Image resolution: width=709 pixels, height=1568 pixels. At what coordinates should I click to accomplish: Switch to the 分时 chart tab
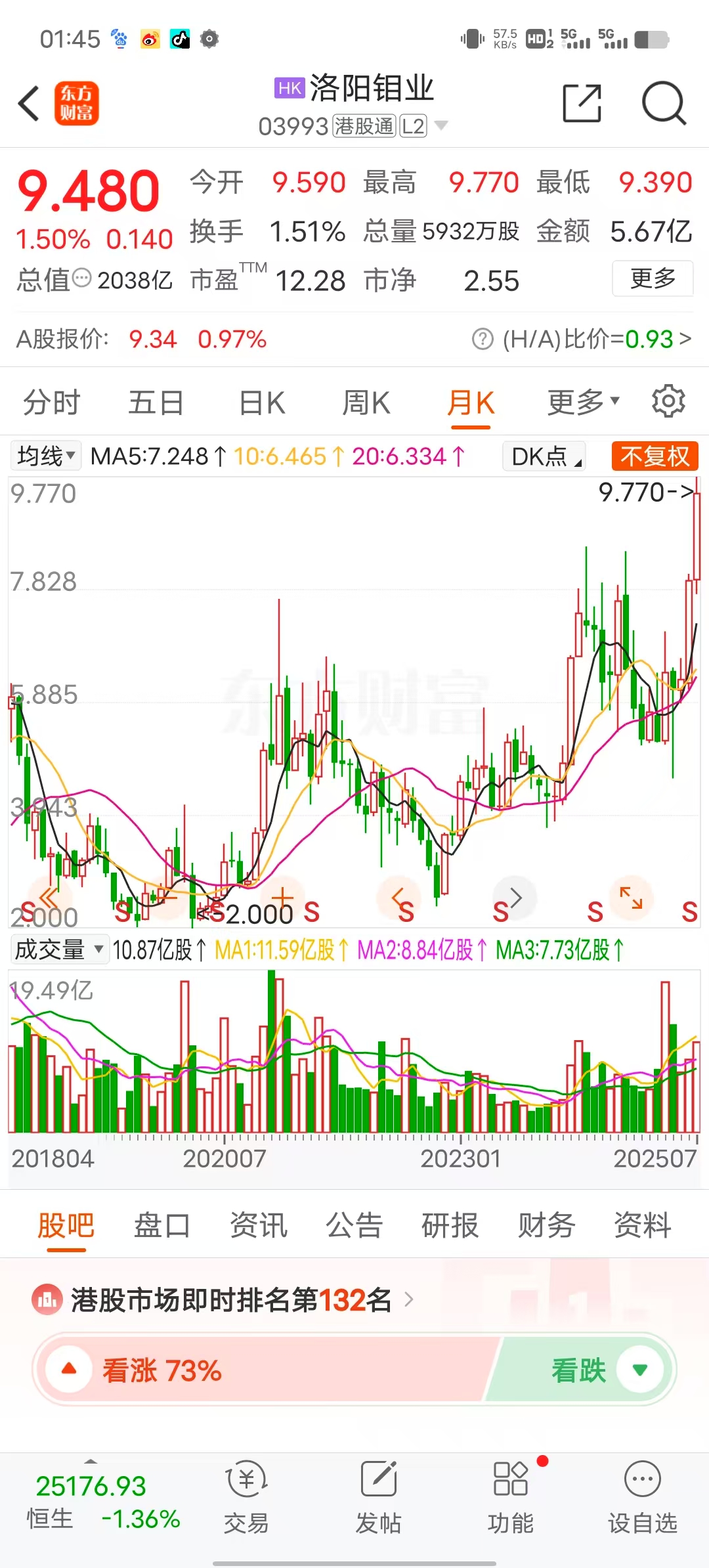pos(51,403)
